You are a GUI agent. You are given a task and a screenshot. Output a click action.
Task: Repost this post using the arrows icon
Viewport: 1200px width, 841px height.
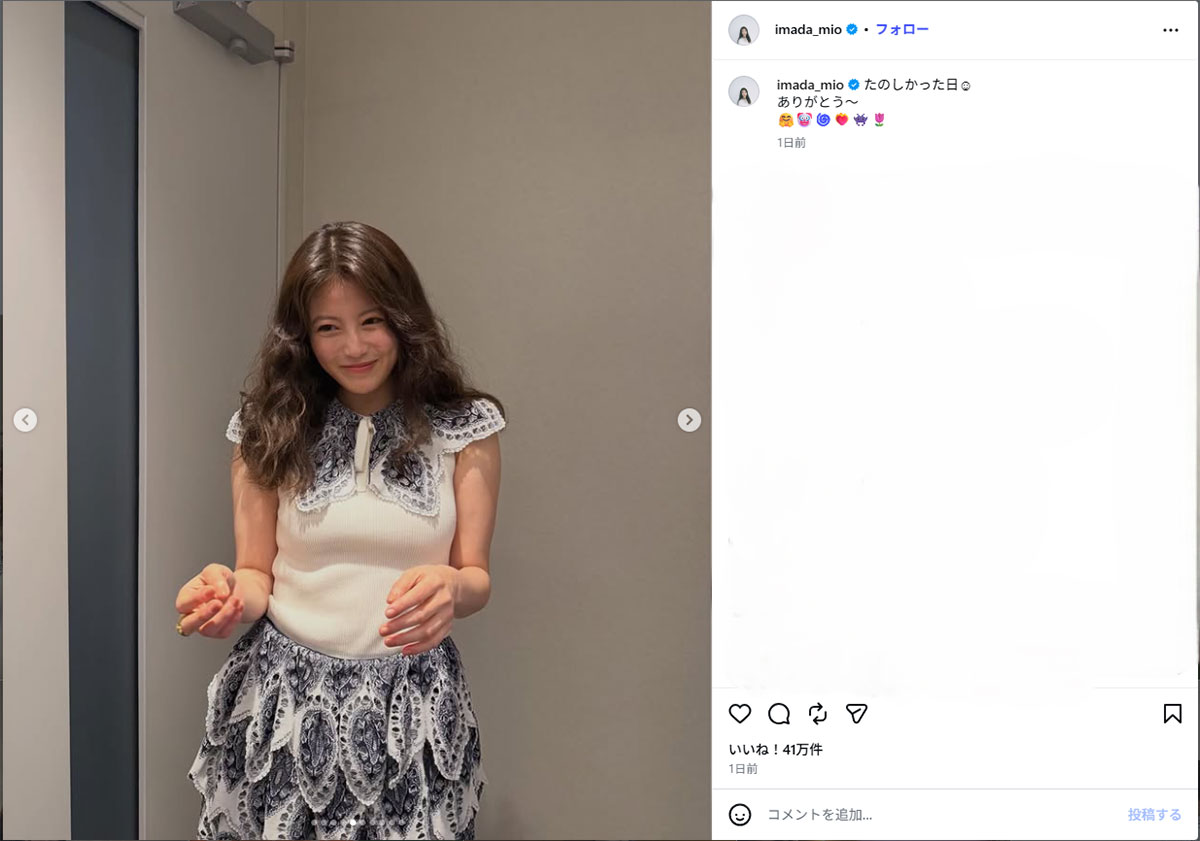click(x=818, y=713)
